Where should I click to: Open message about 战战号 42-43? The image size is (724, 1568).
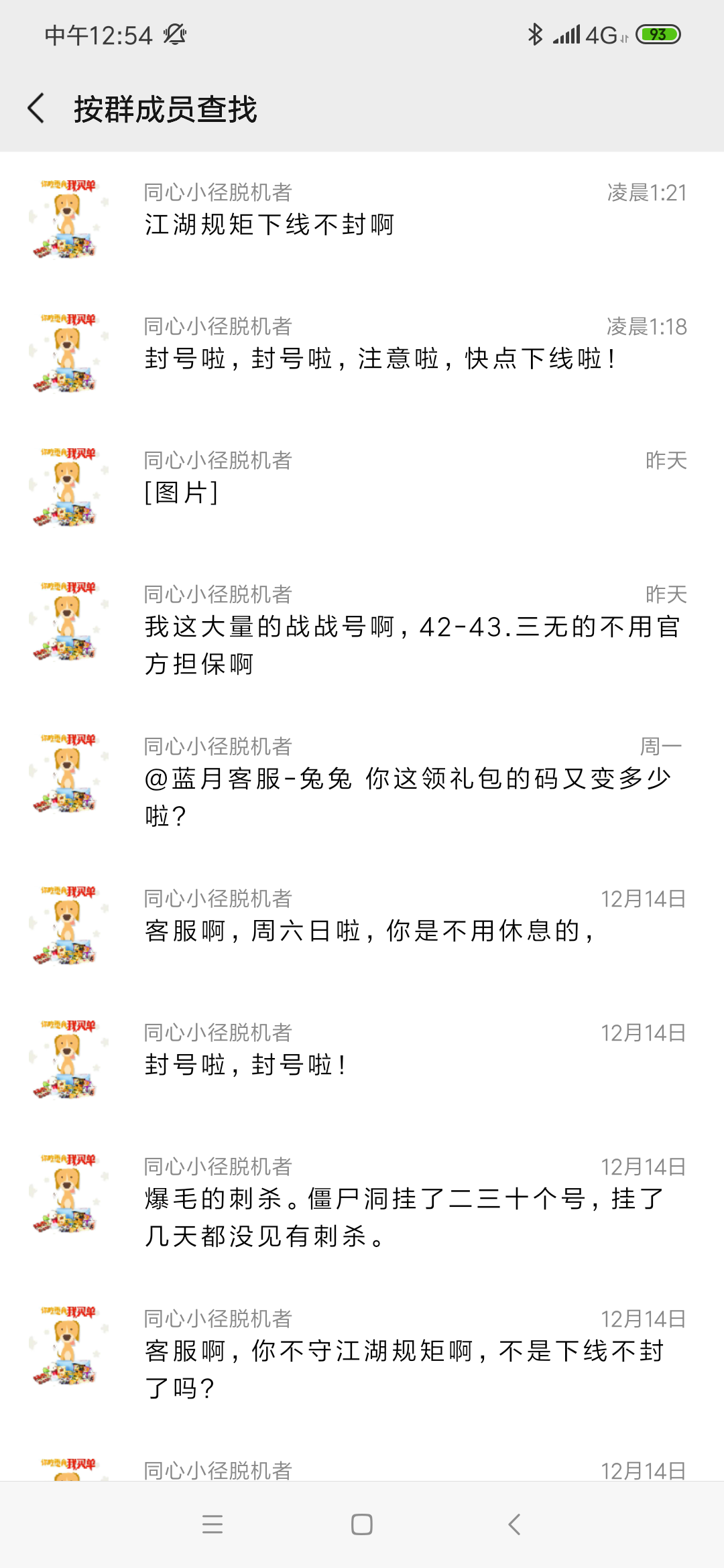click(362, 630)
